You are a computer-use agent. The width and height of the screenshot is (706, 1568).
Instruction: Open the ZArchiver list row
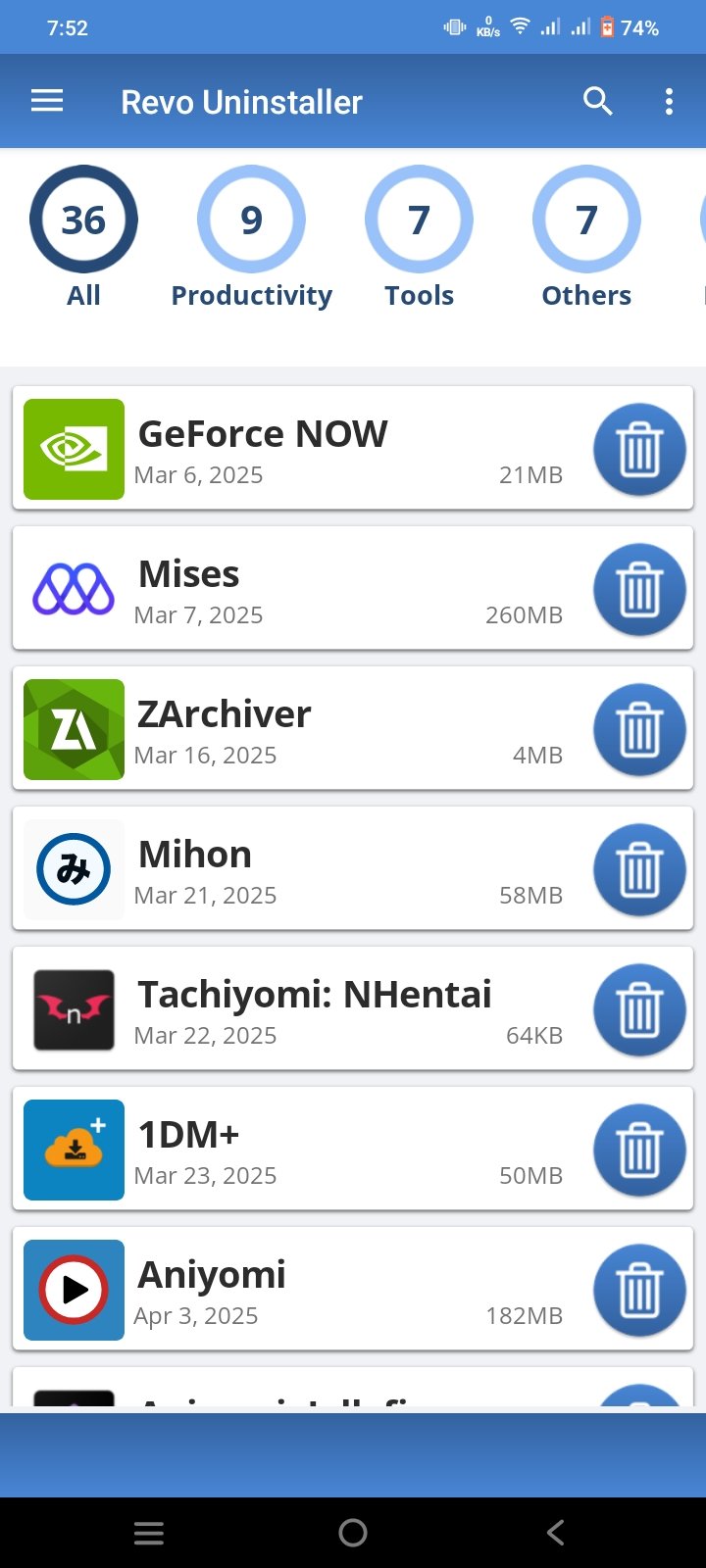tap(294, 730)
